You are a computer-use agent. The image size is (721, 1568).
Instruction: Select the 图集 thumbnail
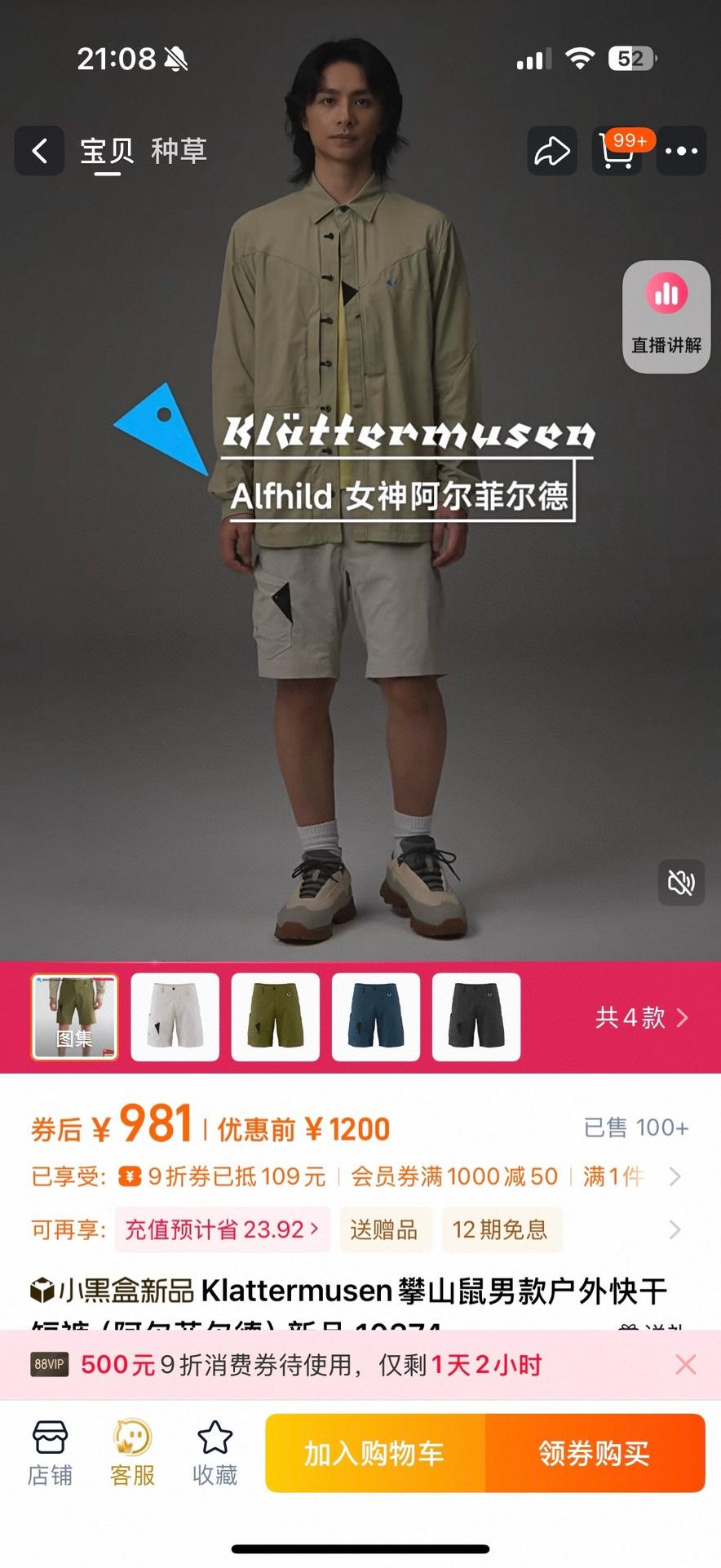click(75, 1017)
